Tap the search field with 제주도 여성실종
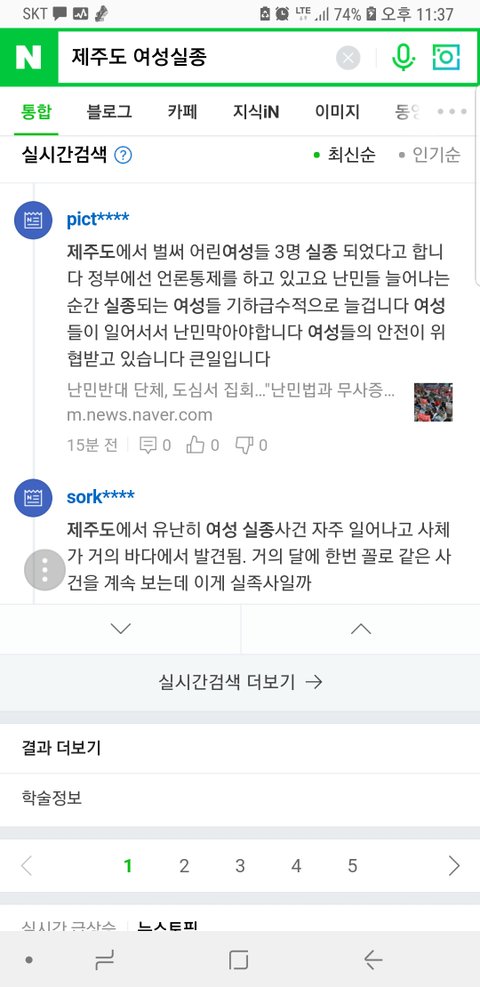 [195, 57]
